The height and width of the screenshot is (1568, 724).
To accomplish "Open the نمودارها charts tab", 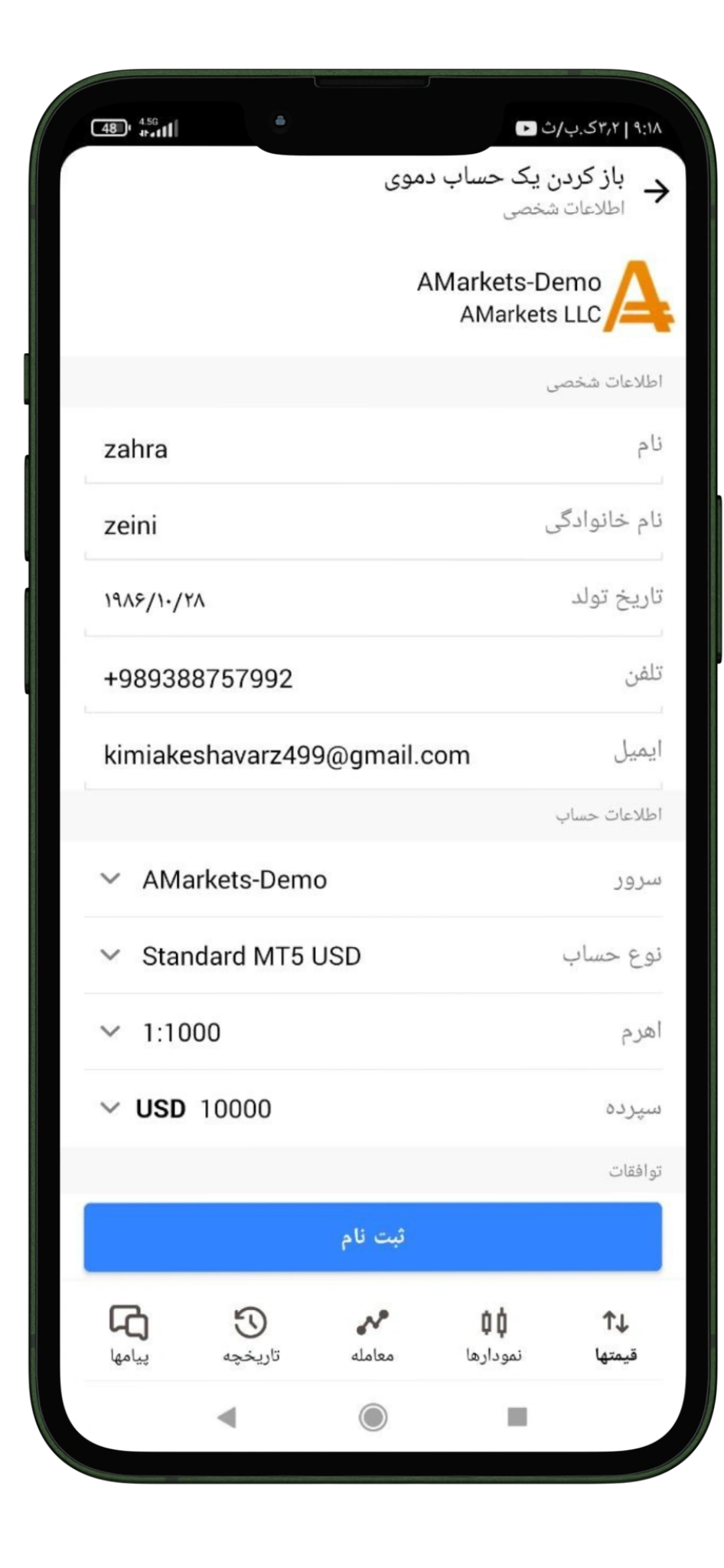I will pyautogui.click(x=494, y=1334).
